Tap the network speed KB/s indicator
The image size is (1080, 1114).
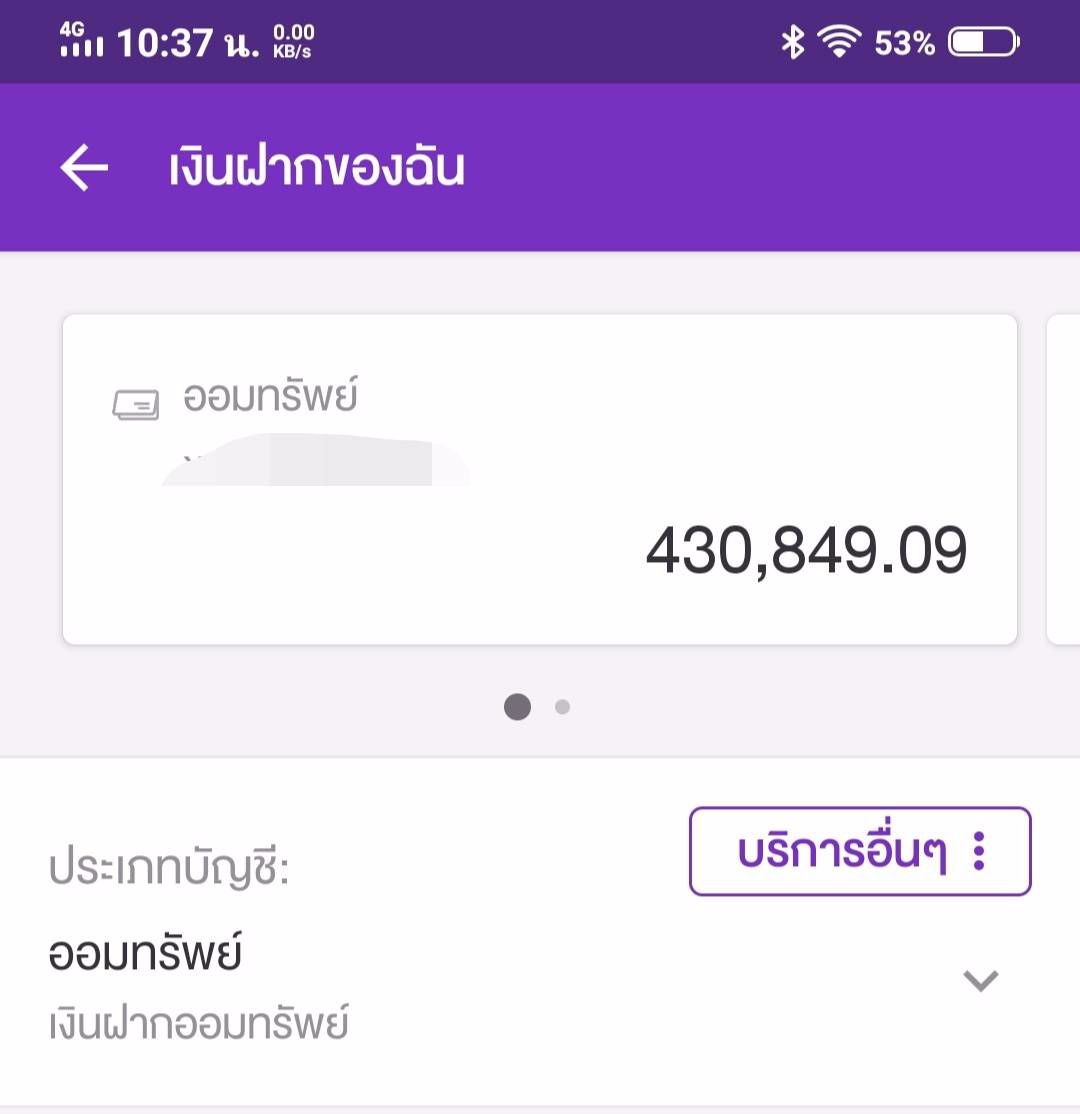point(293,41)
